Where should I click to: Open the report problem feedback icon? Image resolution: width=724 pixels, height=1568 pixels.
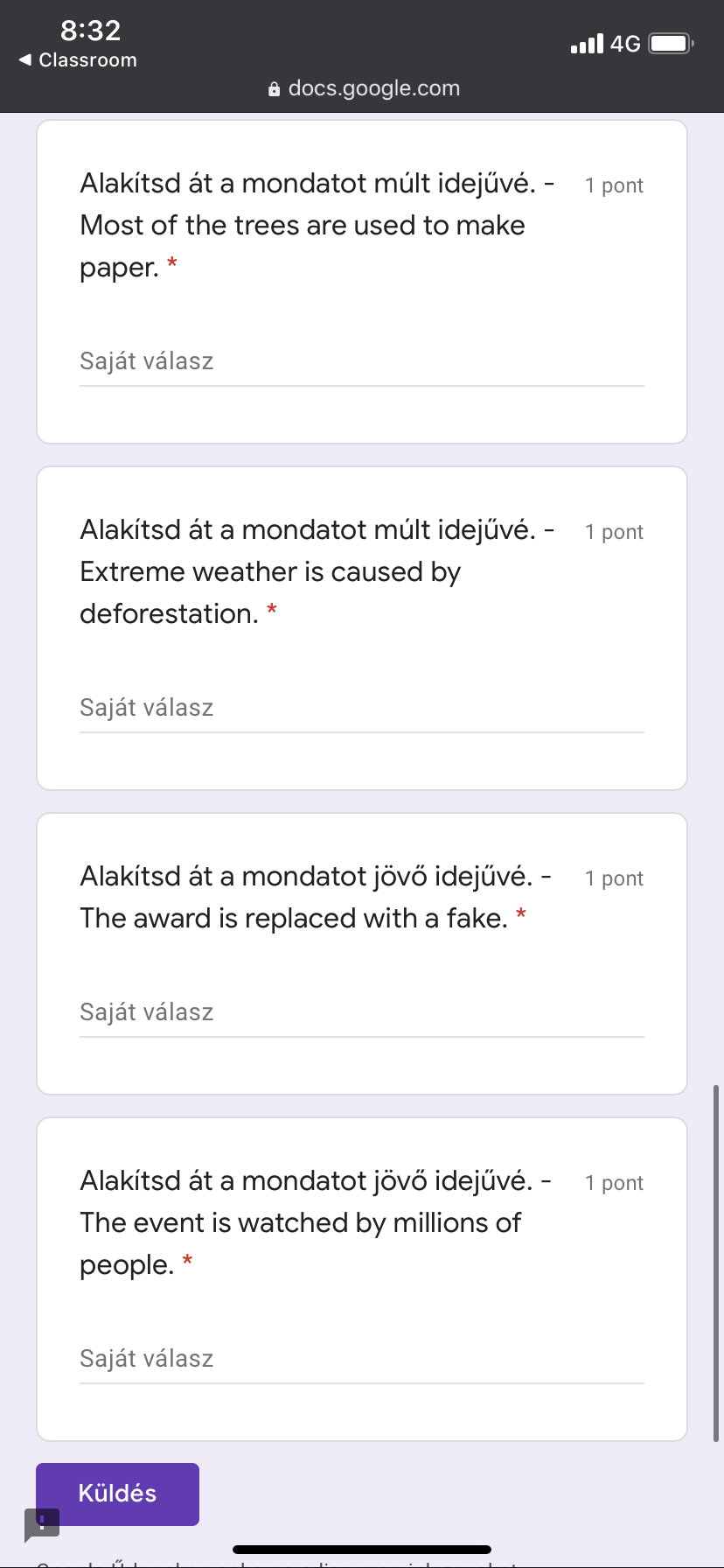41,1524
